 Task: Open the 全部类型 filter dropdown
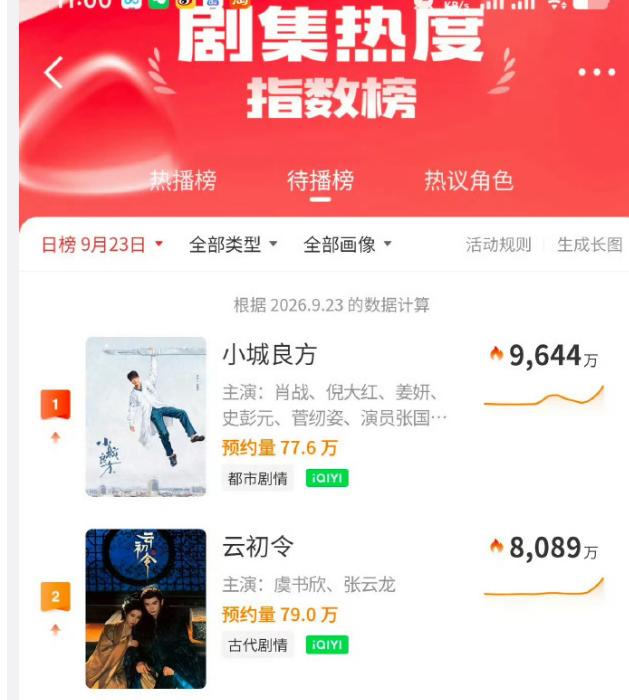(x=233, y=245)
